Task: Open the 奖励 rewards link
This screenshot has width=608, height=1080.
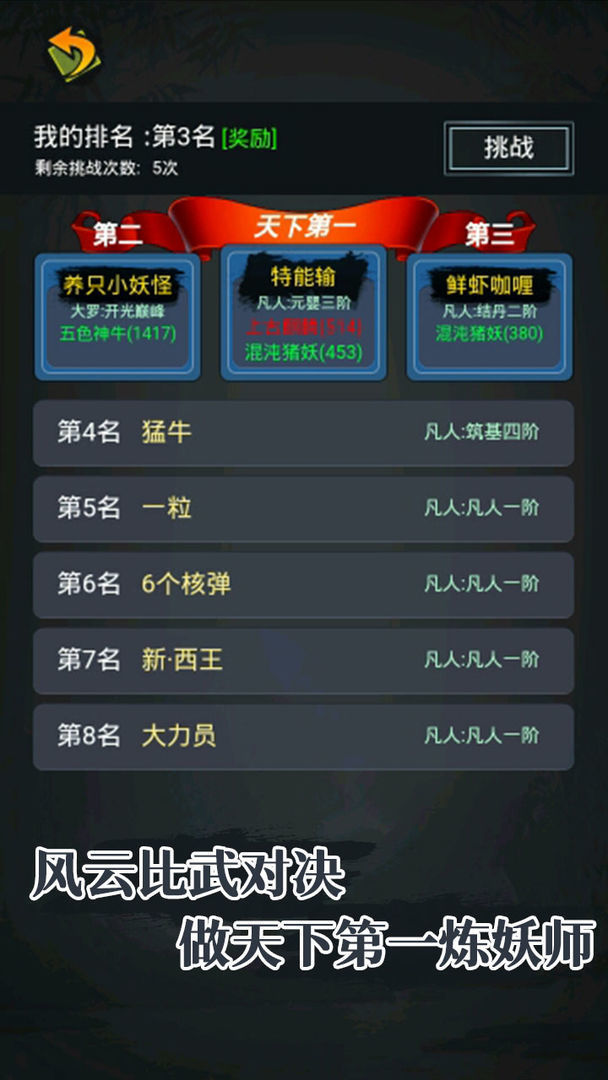Action: pos(249,138)
